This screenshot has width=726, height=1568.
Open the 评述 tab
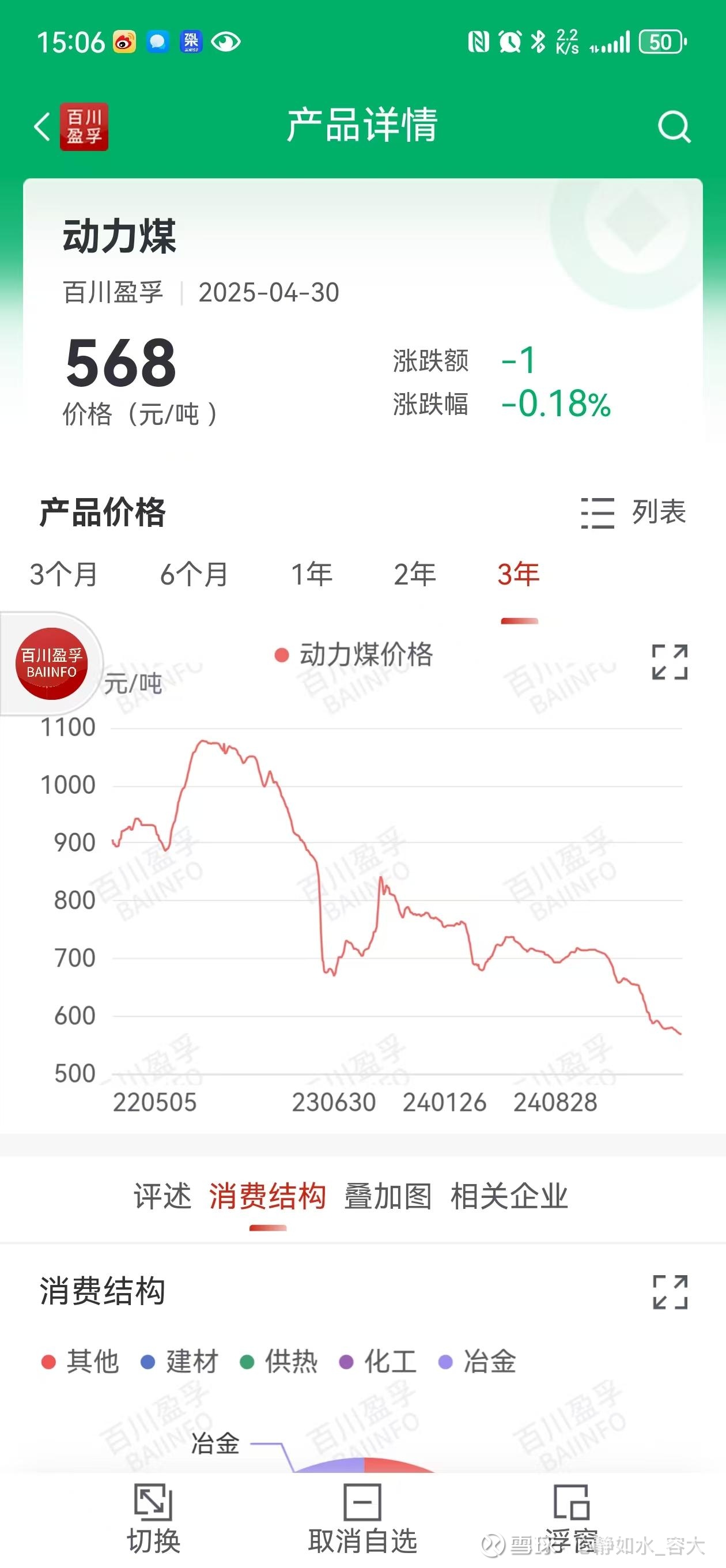162,1196
